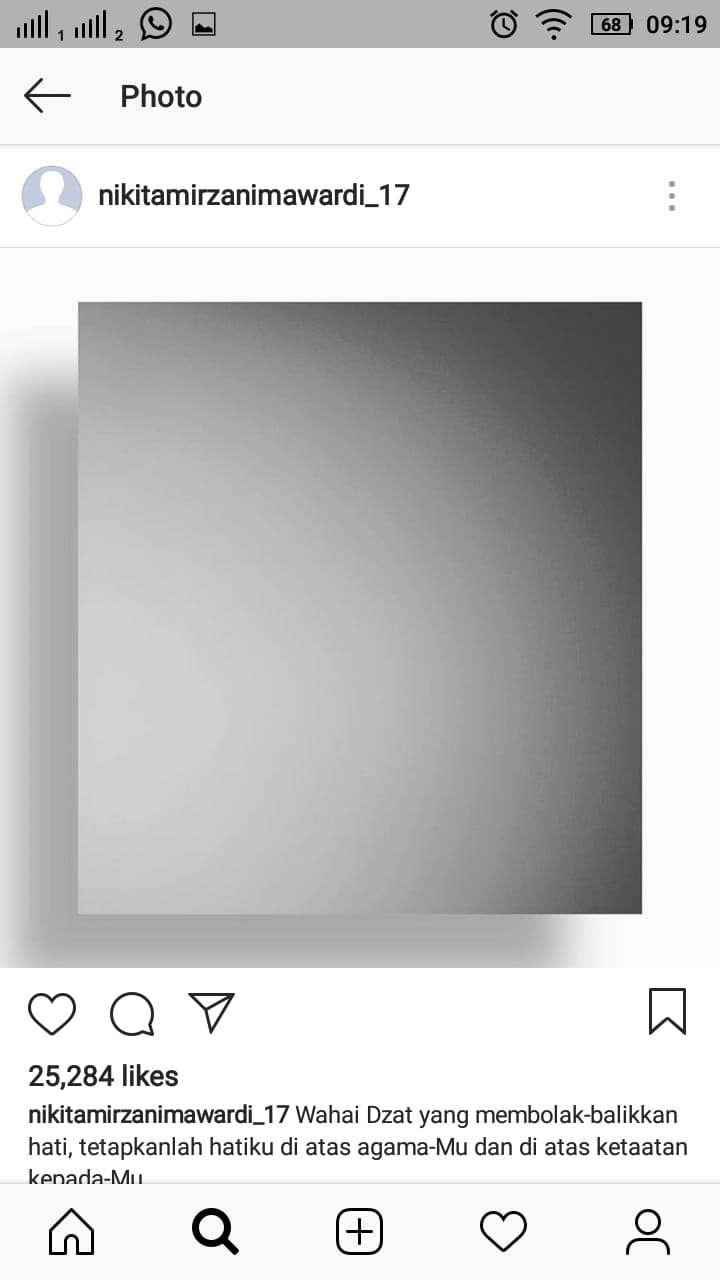Switch to the Search tab
Viewport: 720px width, 1280px height.
(x=215, y=1231)
